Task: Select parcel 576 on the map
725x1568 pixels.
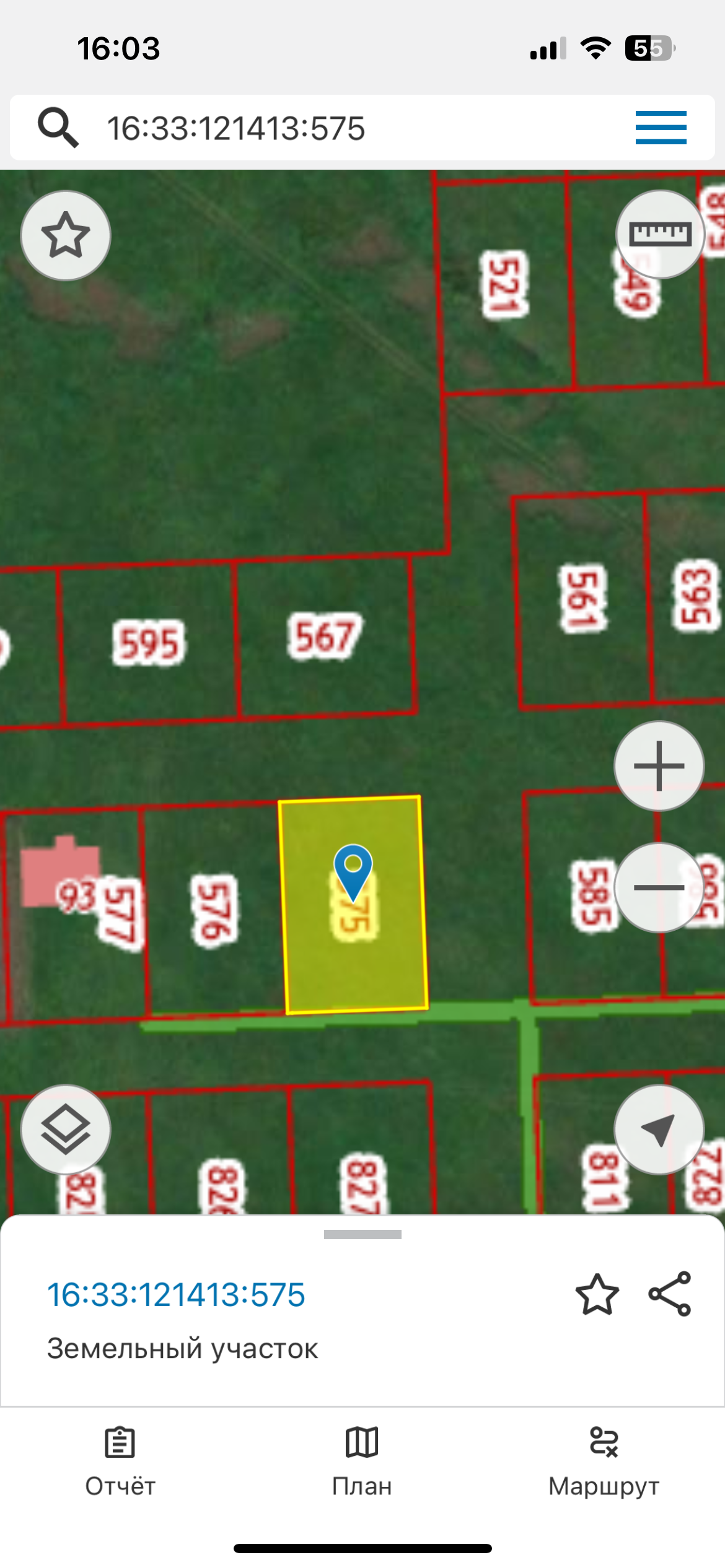Action: pyautogui.click(x=214, y=911)
